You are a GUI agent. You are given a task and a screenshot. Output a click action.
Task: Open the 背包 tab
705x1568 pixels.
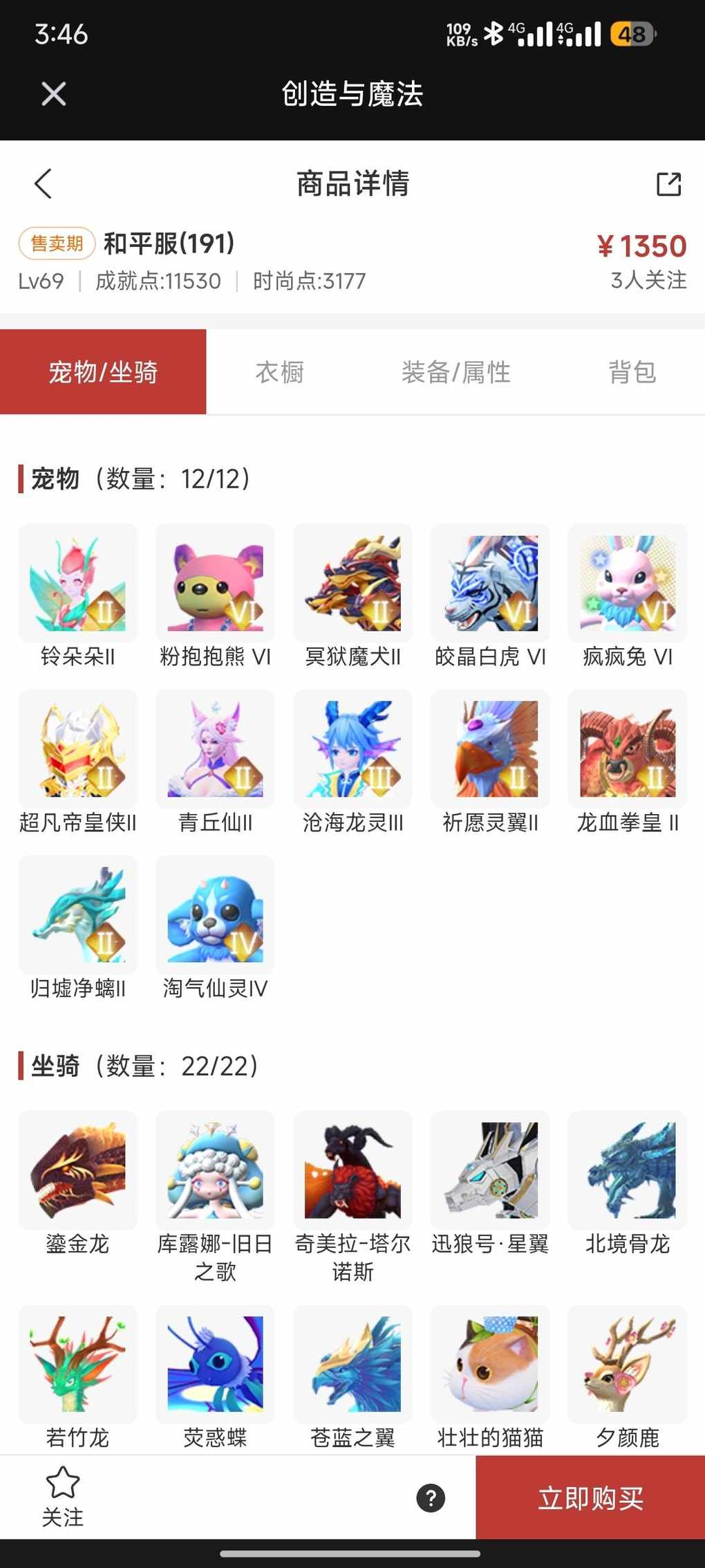pyautogui.click(x=632, y=372)
